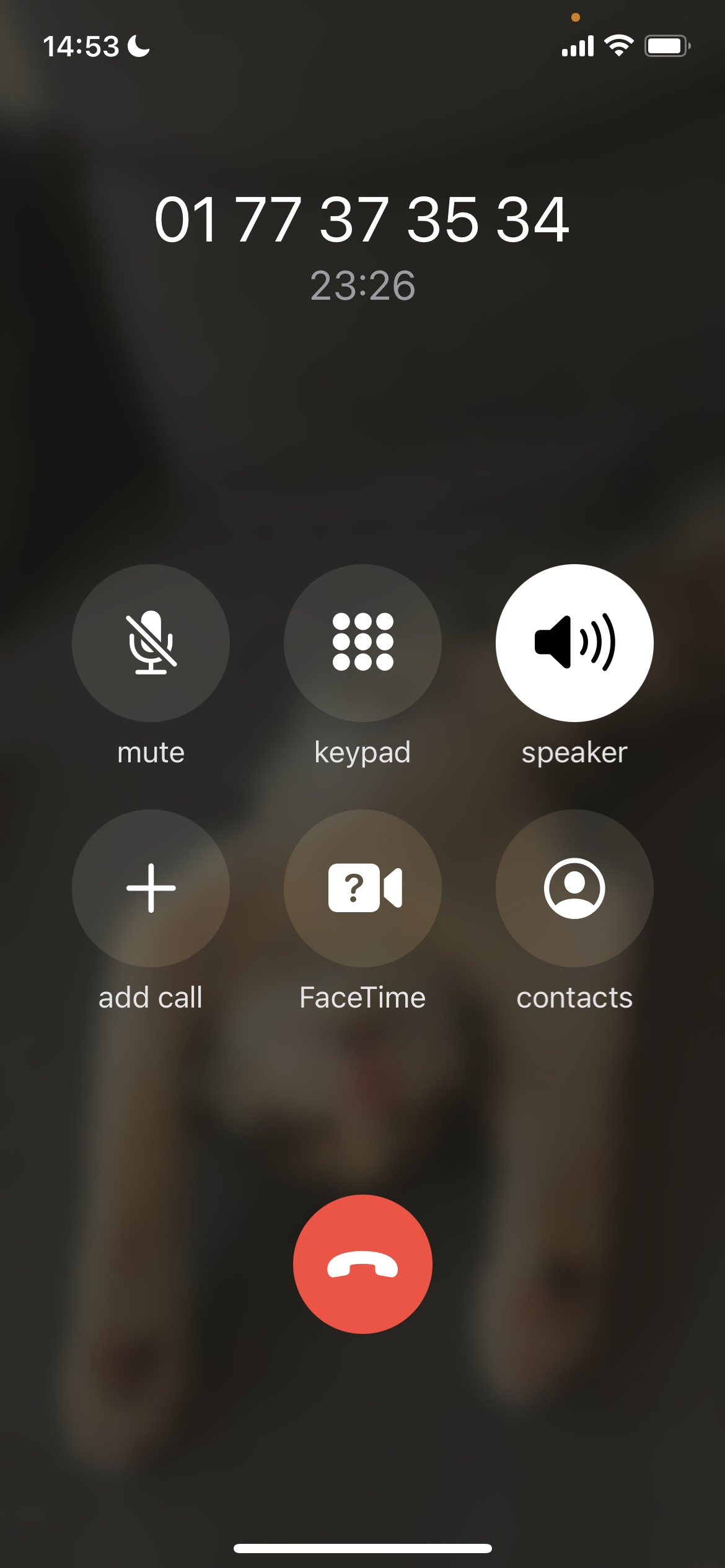Viewport: 725px width, 1568px height.
Task: Start a FaceTime video call
Action: tap(362, 888)
